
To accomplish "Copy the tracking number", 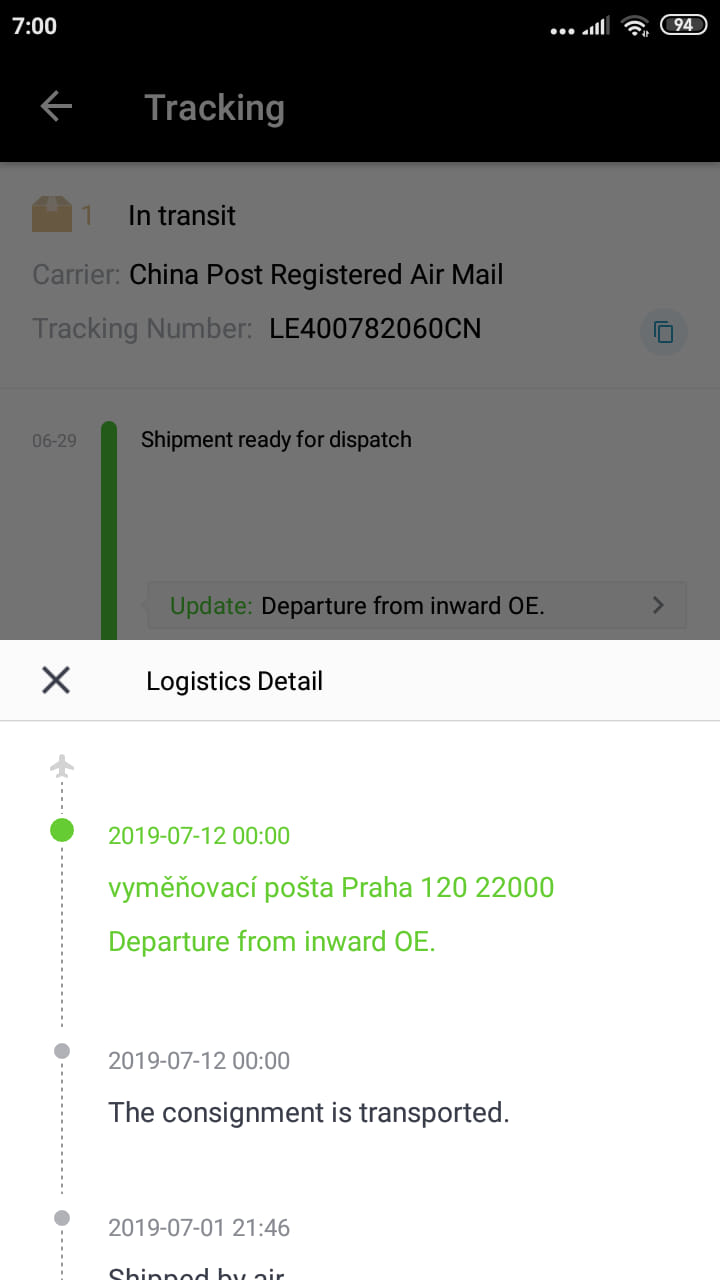I will click(x=663, y=332).
